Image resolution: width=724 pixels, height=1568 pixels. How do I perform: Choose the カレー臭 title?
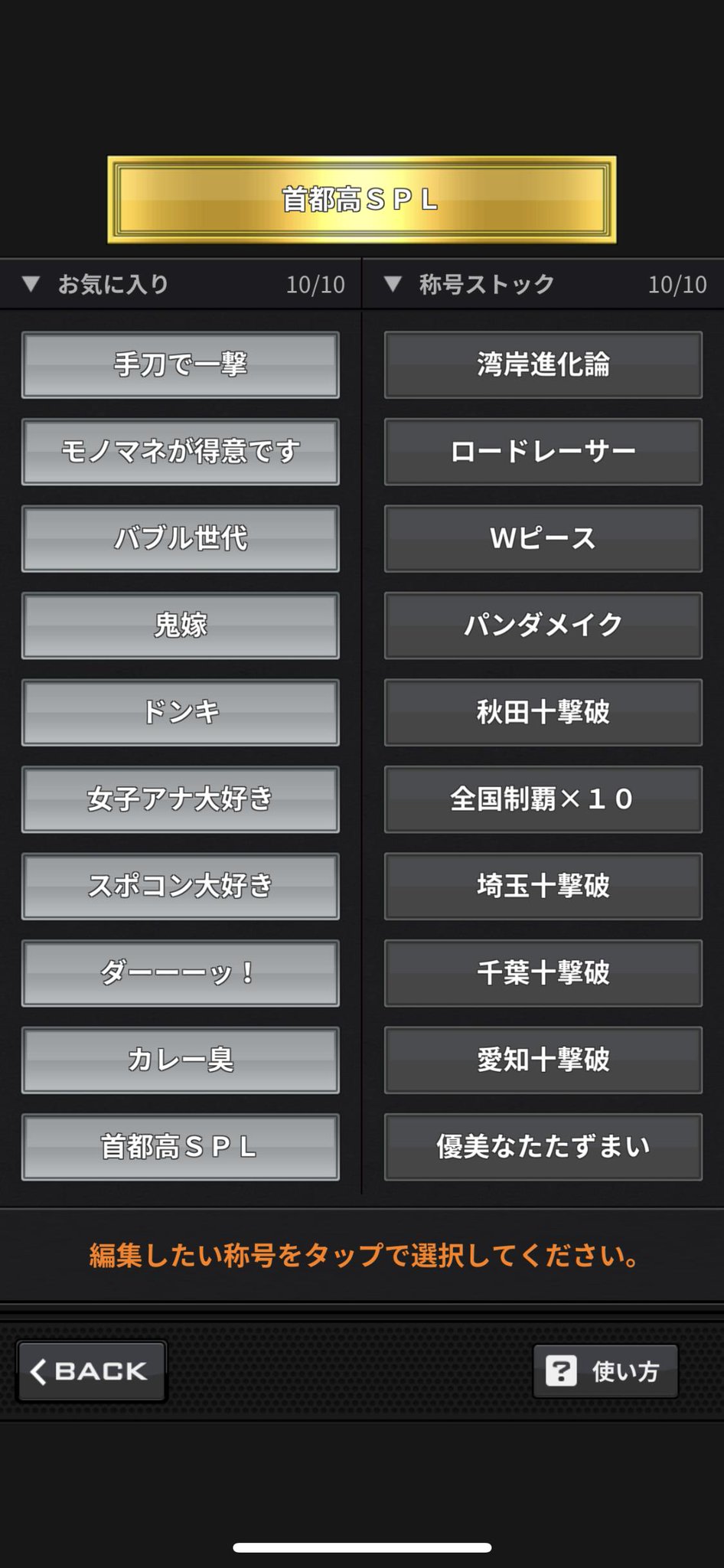click(x=181, y=1060)
